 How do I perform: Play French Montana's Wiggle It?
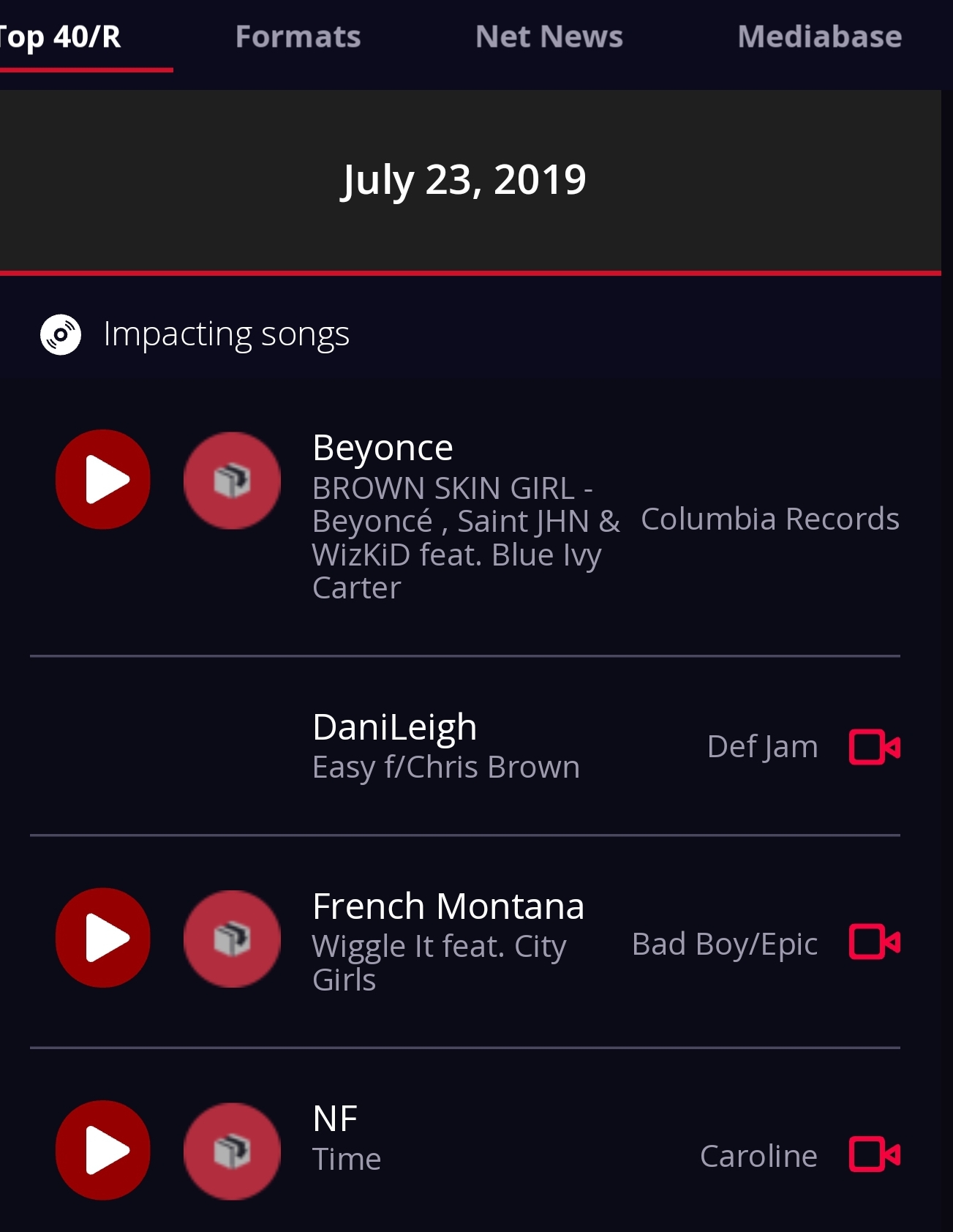(103, 937)
